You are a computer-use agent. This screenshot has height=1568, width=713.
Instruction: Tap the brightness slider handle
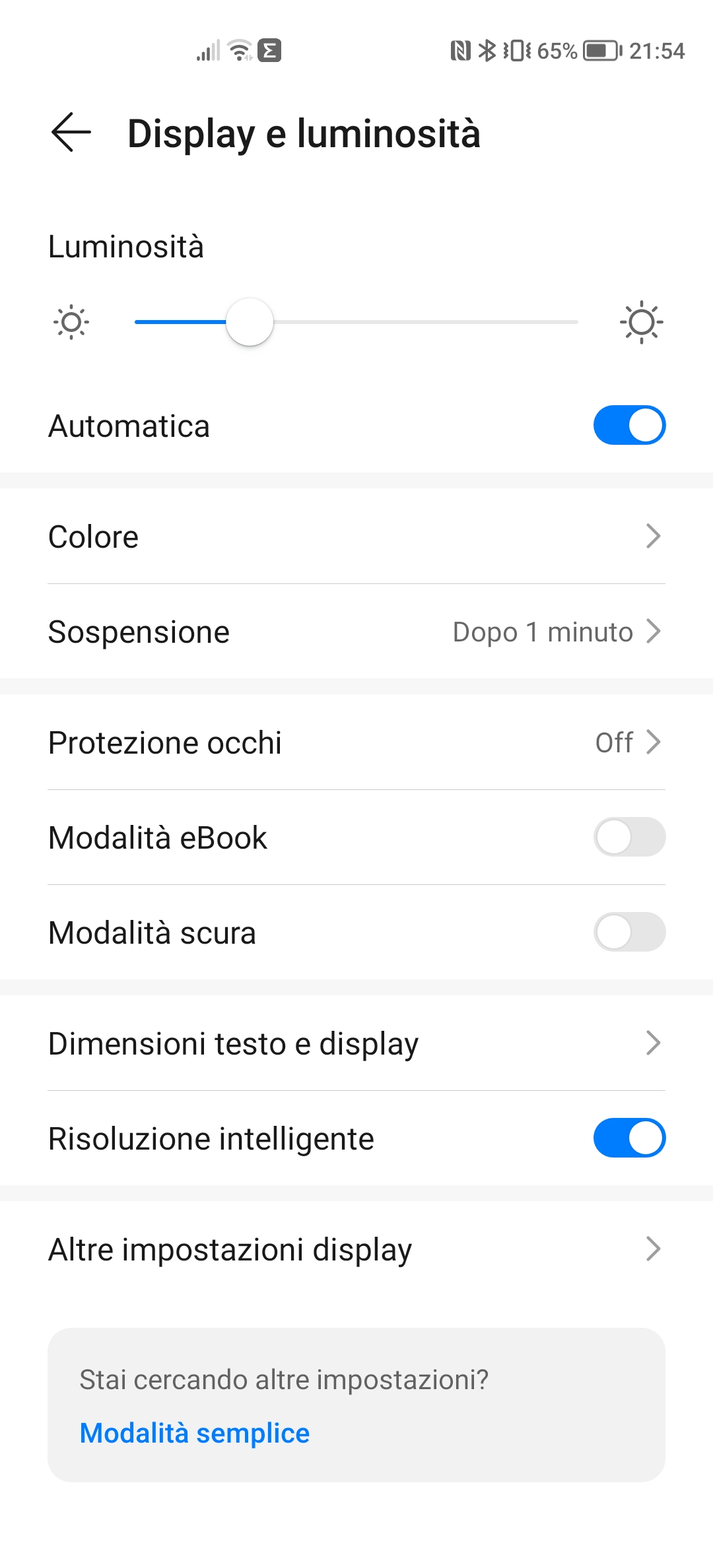250,322
